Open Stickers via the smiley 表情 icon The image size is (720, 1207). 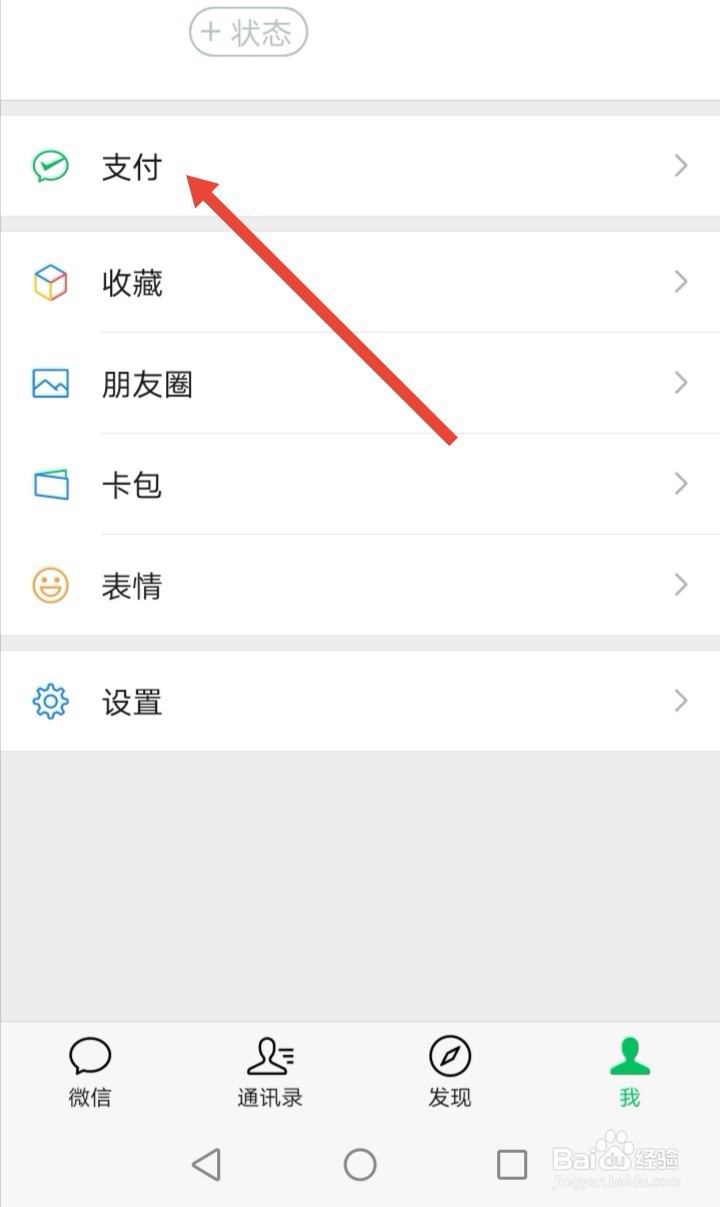[x=50, y=586]
